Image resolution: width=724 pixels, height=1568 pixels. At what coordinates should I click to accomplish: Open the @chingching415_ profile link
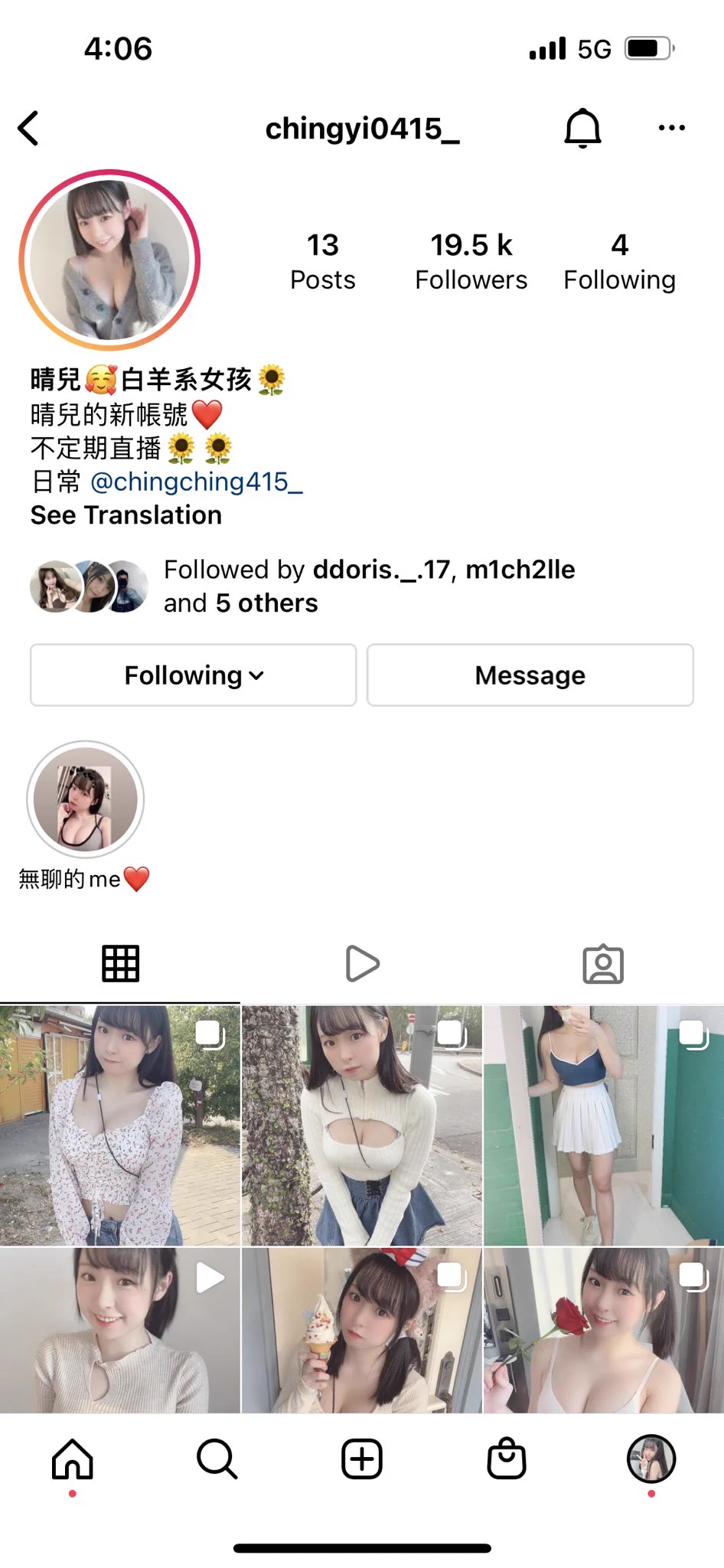pos(197,482)
